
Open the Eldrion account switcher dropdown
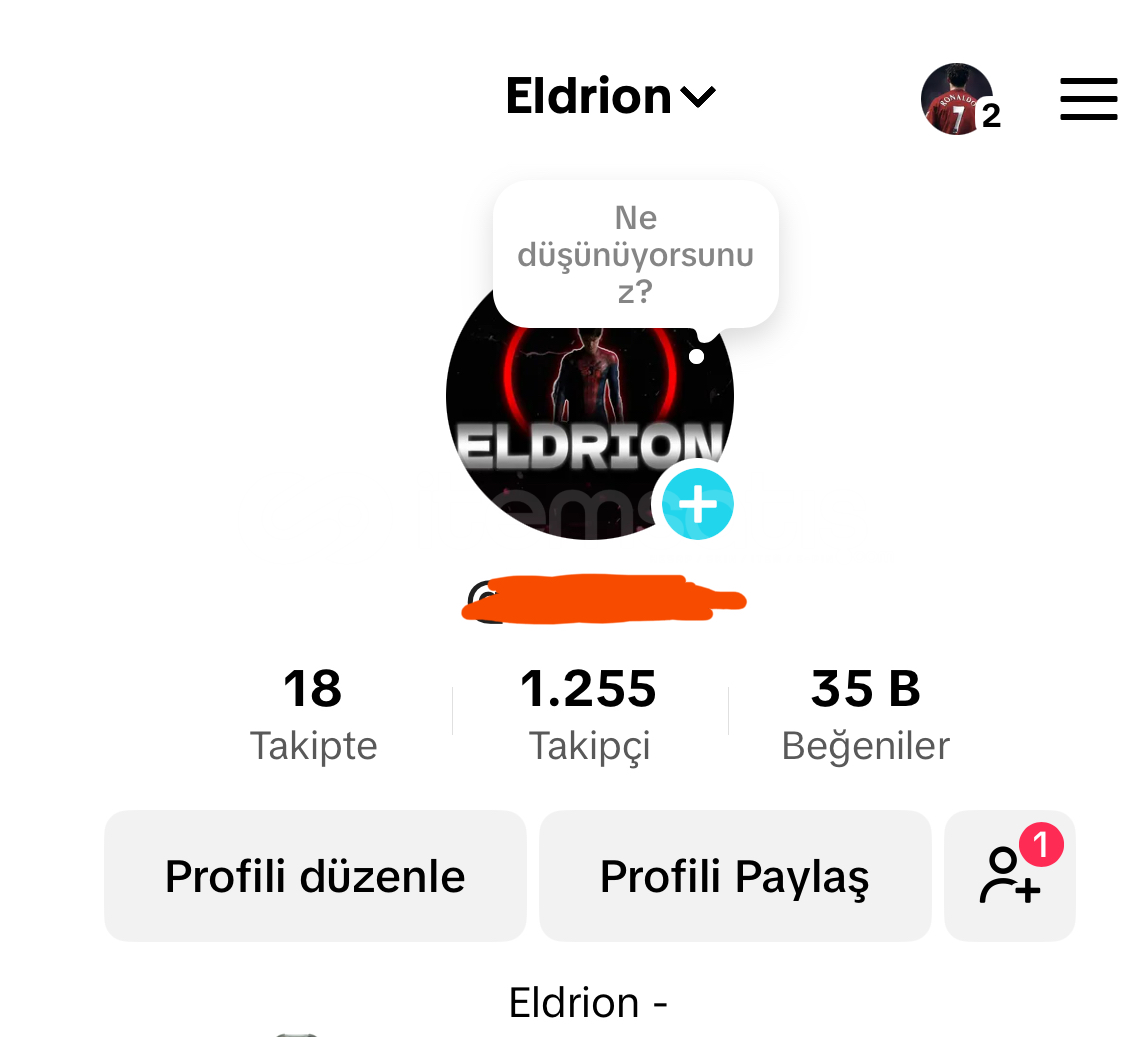click(x=610, y=97)
